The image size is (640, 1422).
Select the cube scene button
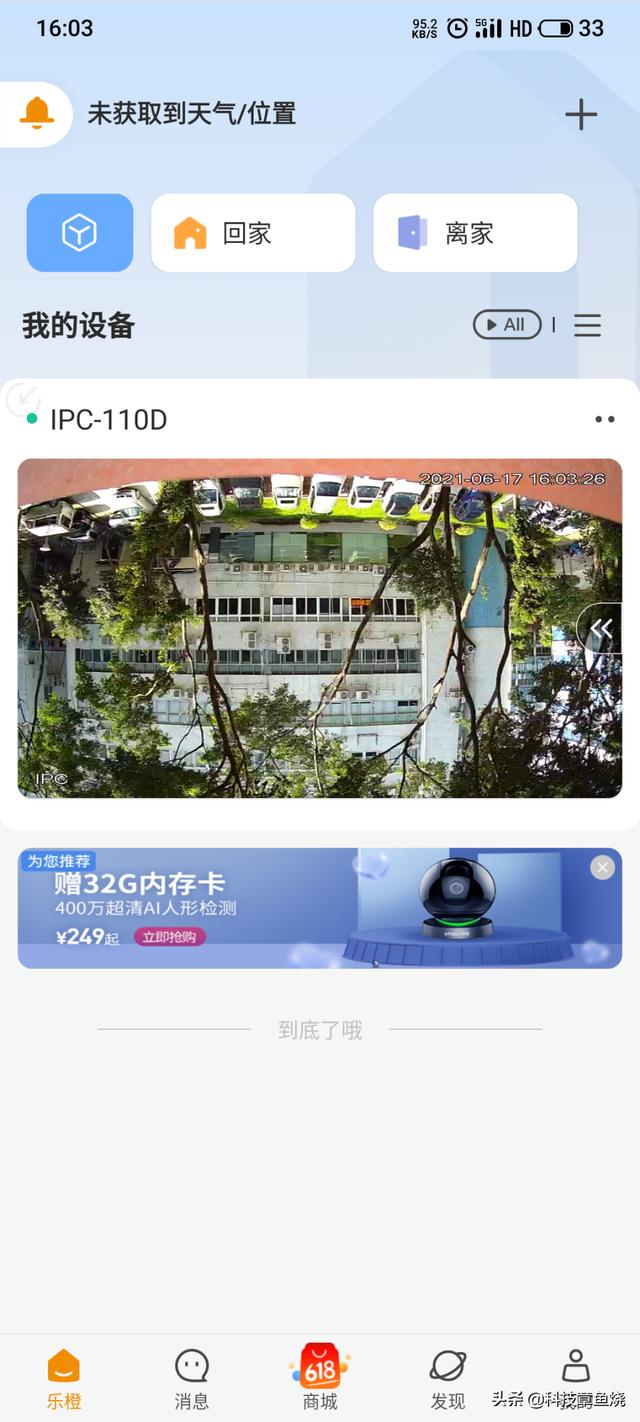tap(80, 233)
